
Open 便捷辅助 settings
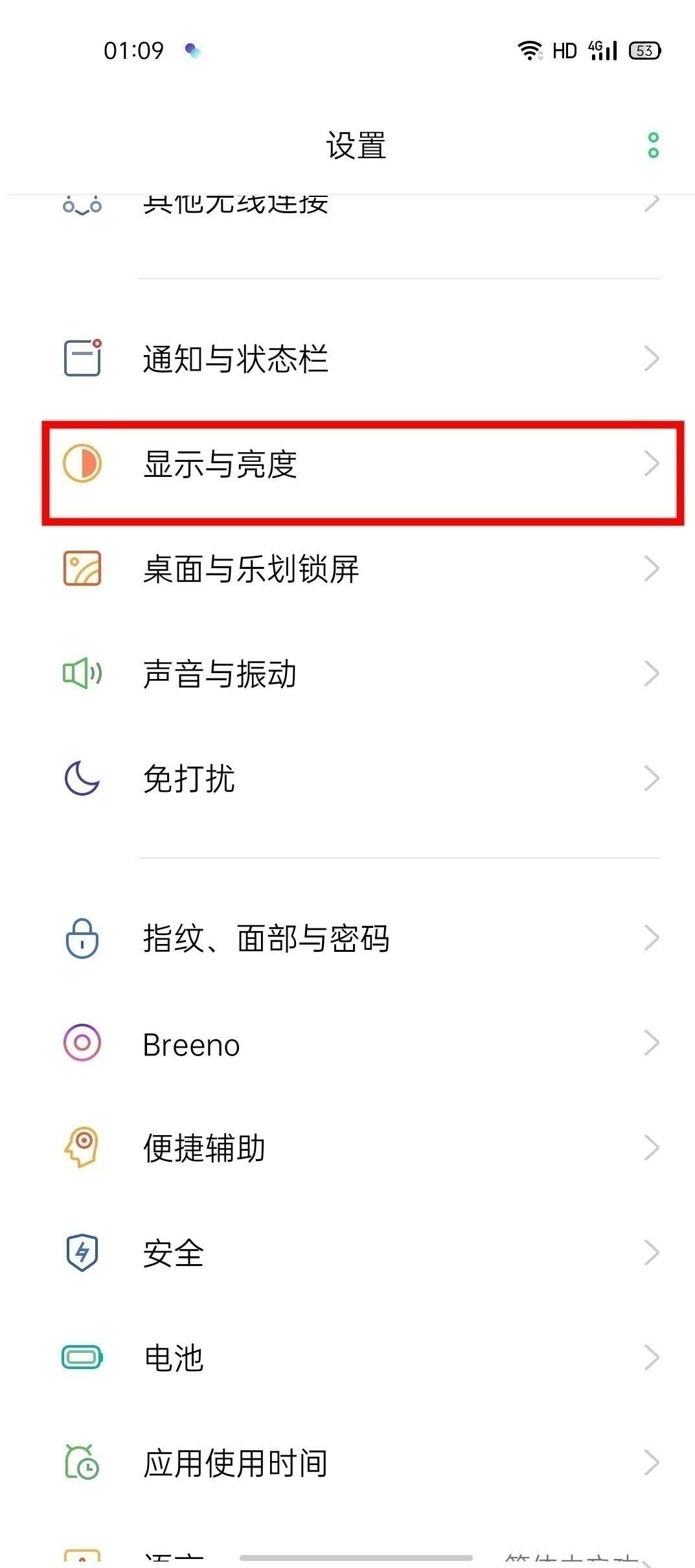pyautogui.click(x=350, y=1148)
